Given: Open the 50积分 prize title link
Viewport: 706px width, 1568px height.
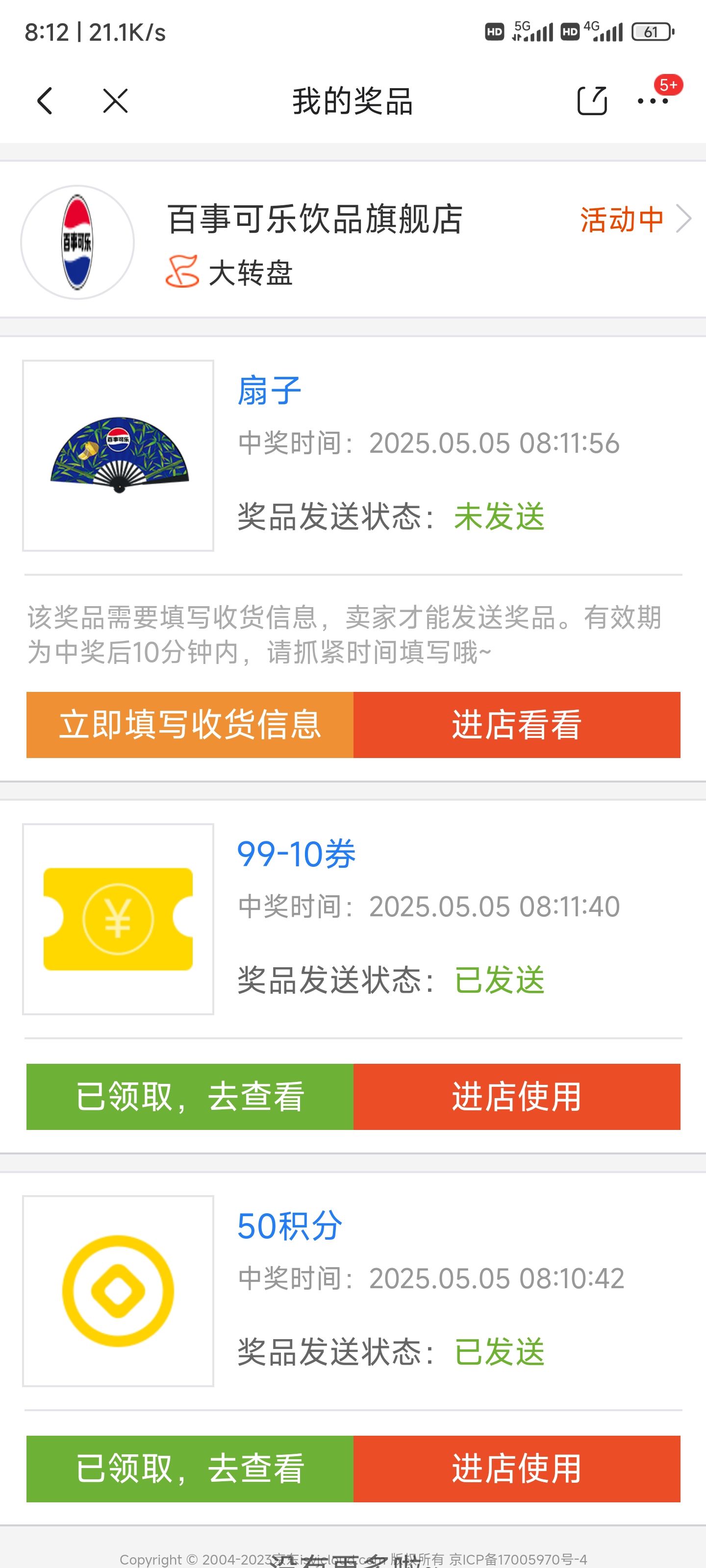Looking at the screenshot, I should (x=289, y=1225).
